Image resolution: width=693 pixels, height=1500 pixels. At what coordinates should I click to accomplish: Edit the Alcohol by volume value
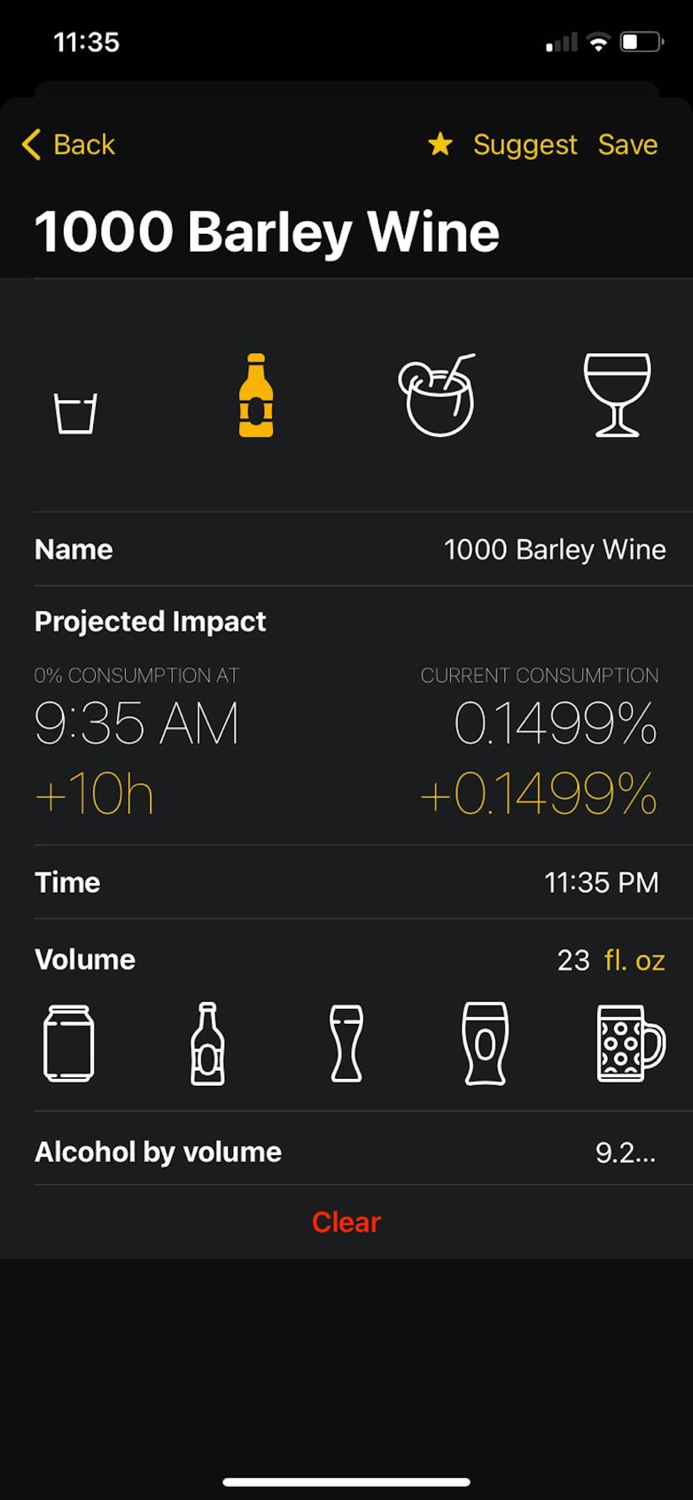(625, 1152)
